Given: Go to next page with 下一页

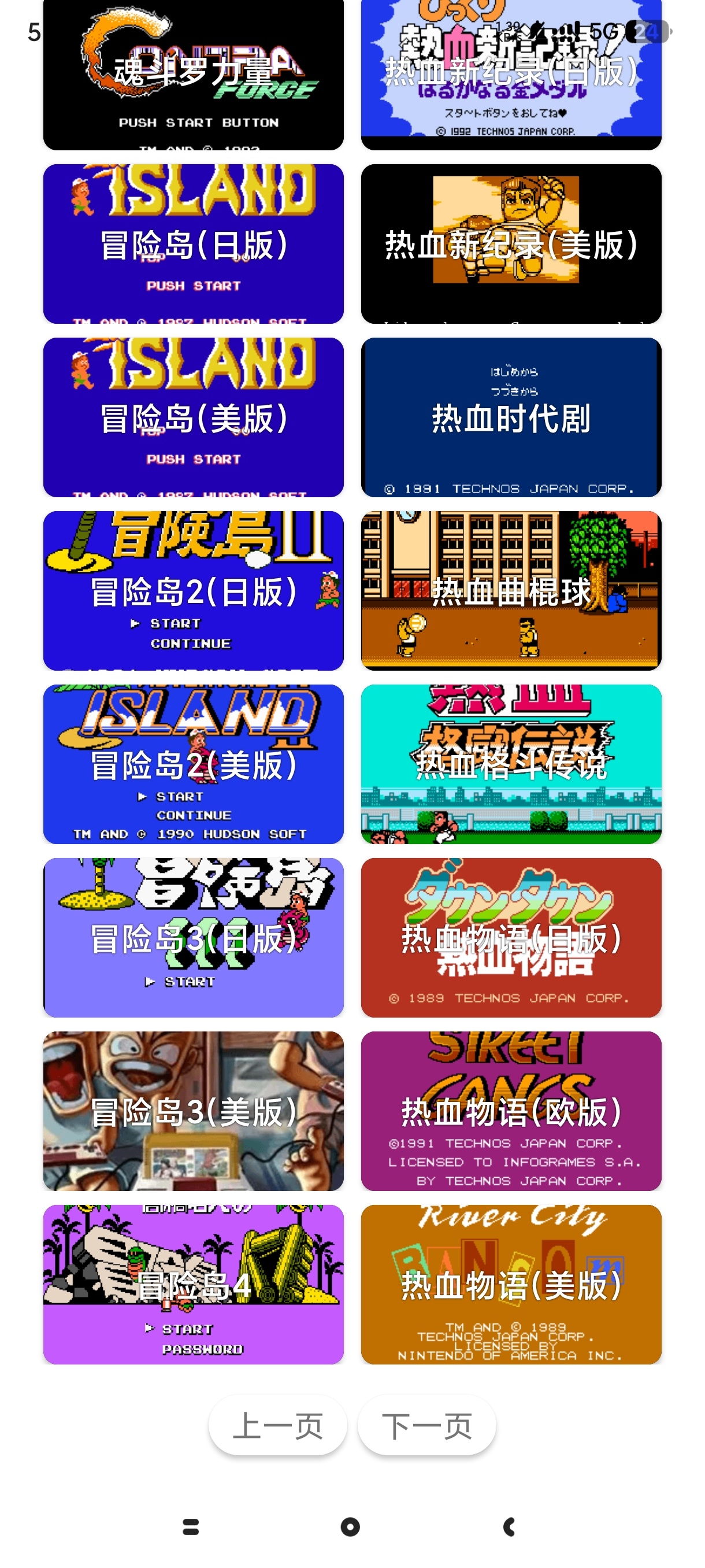Looking at the screenshot, I should point(426,1426).
